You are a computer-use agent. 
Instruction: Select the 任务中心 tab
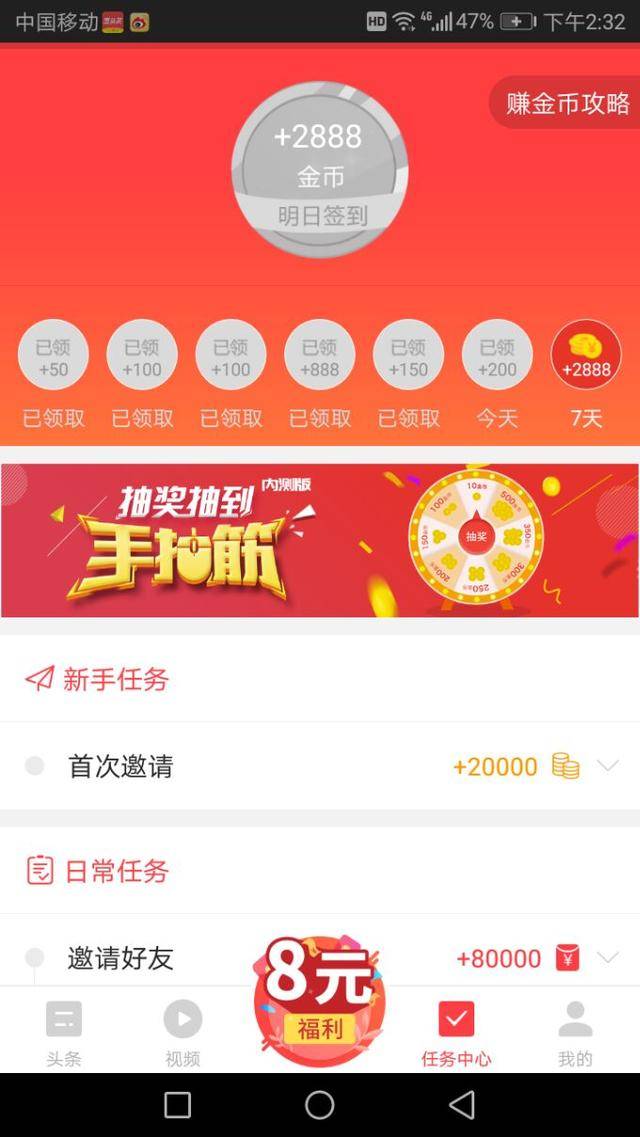click(456, 1032)
